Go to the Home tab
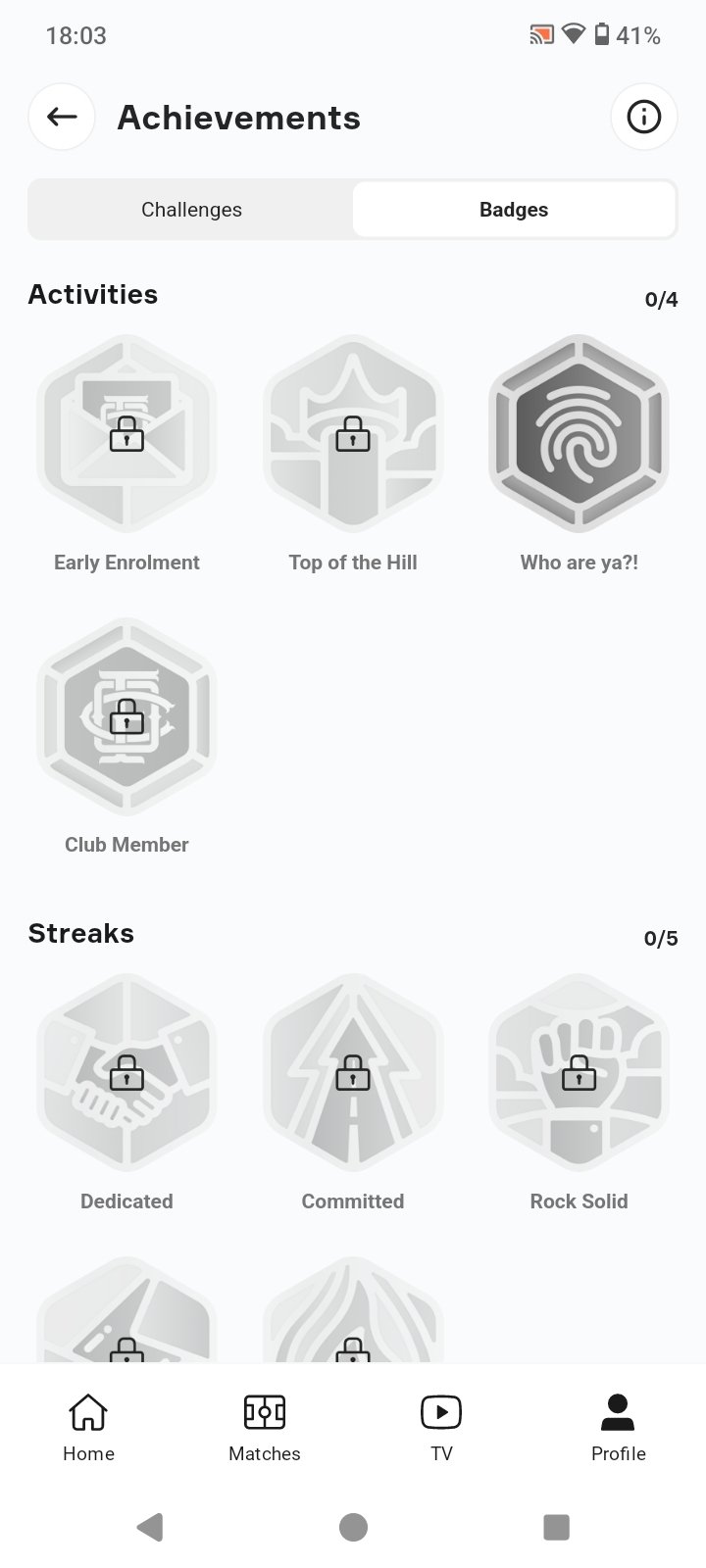Viewport: 706px width, 1568px height. (x=88, y=1428)
